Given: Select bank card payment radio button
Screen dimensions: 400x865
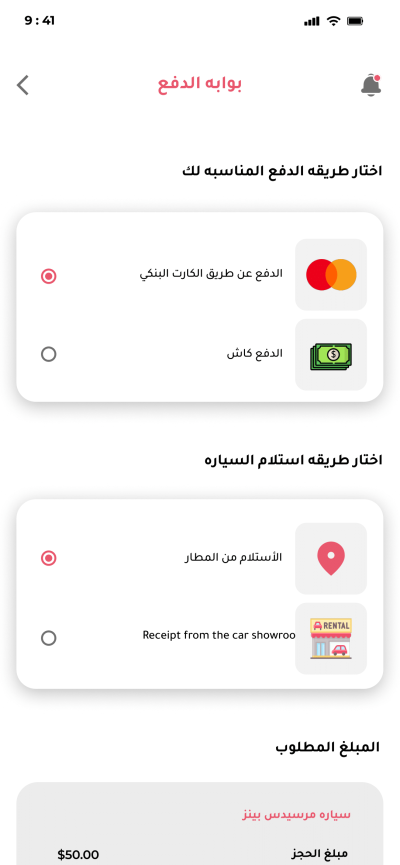Looking at the screenshot, I should pos(49,276).
